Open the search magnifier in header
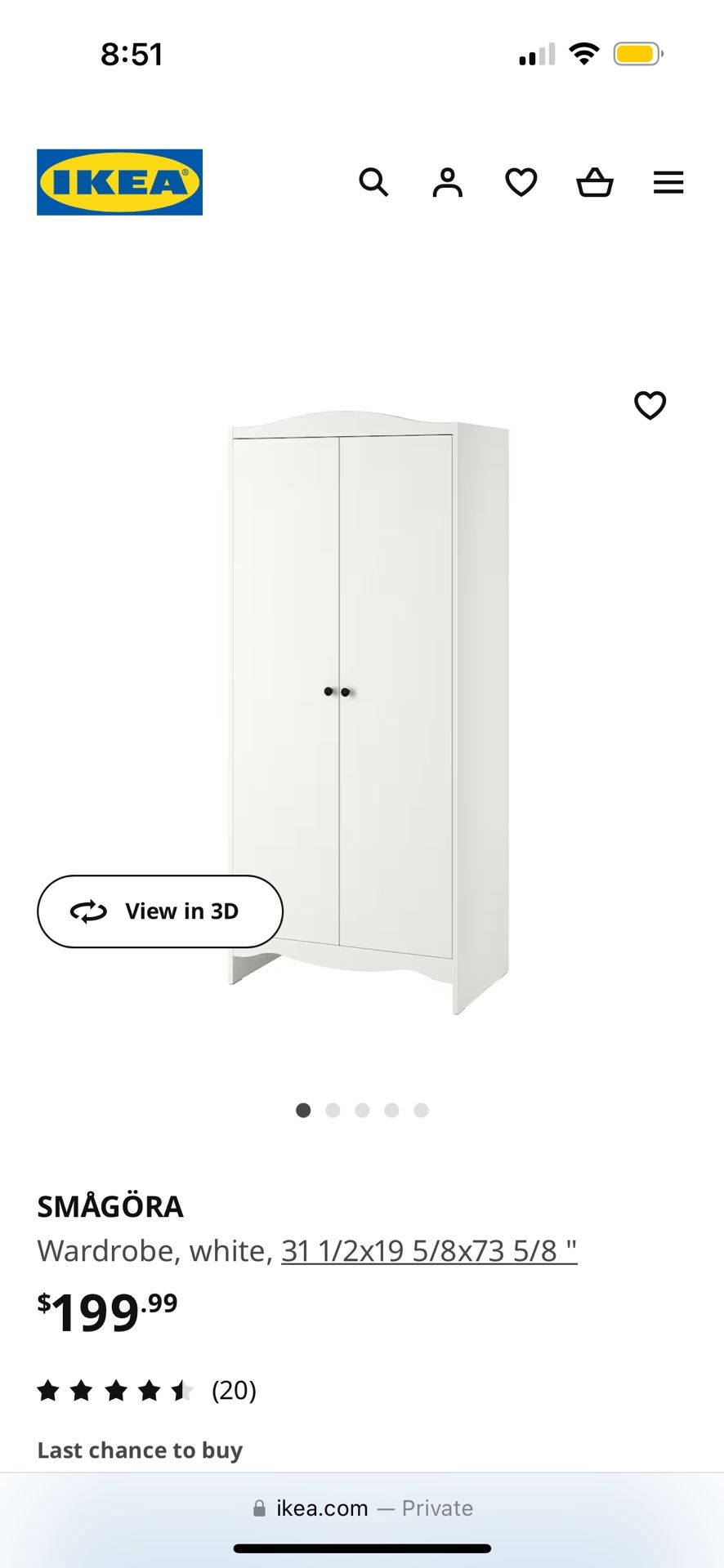The width and height of the screenshot is (724, 1568). click(x=373, y=182)
